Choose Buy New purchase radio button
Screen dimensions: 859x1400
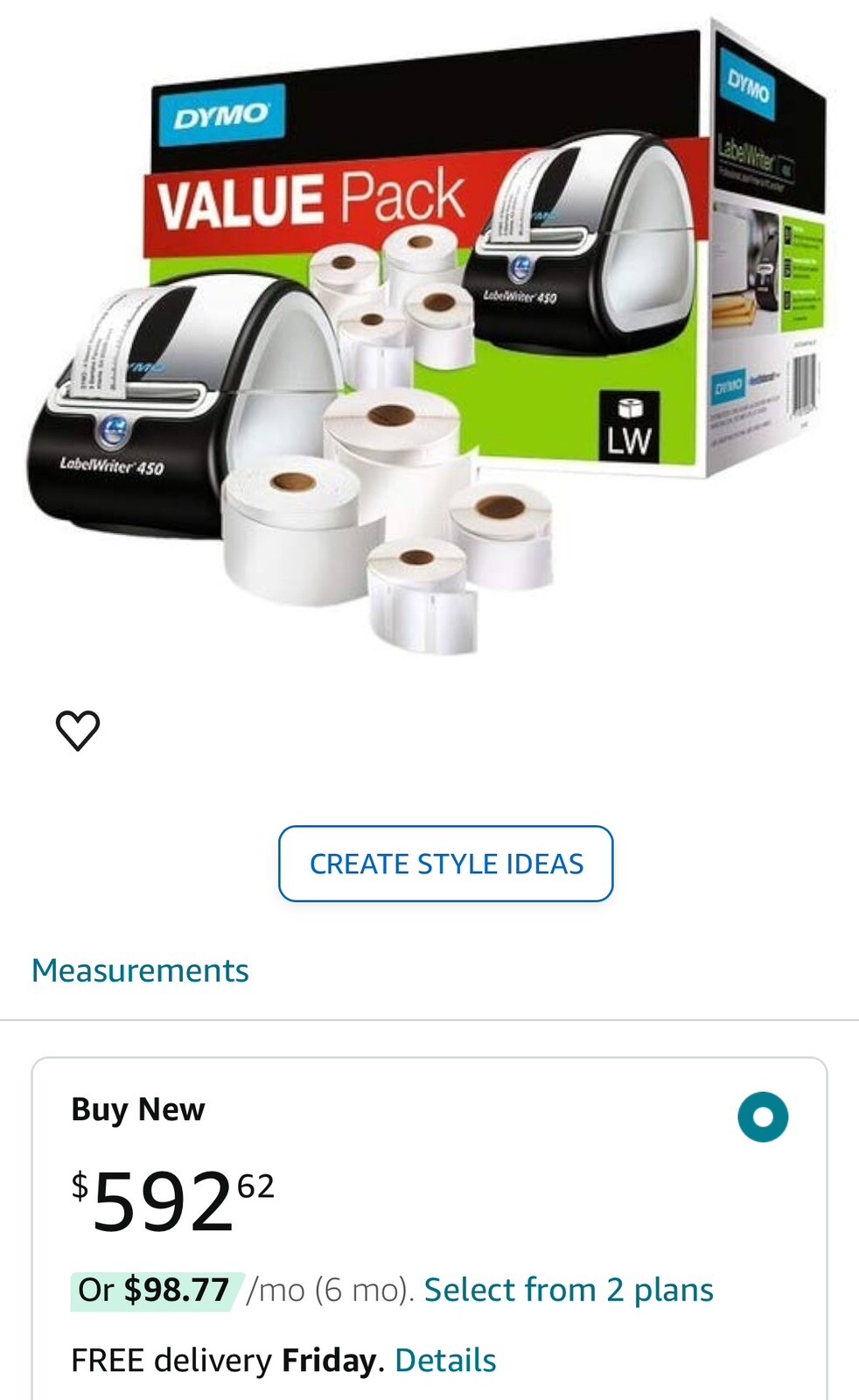(x=765, y=1115)
